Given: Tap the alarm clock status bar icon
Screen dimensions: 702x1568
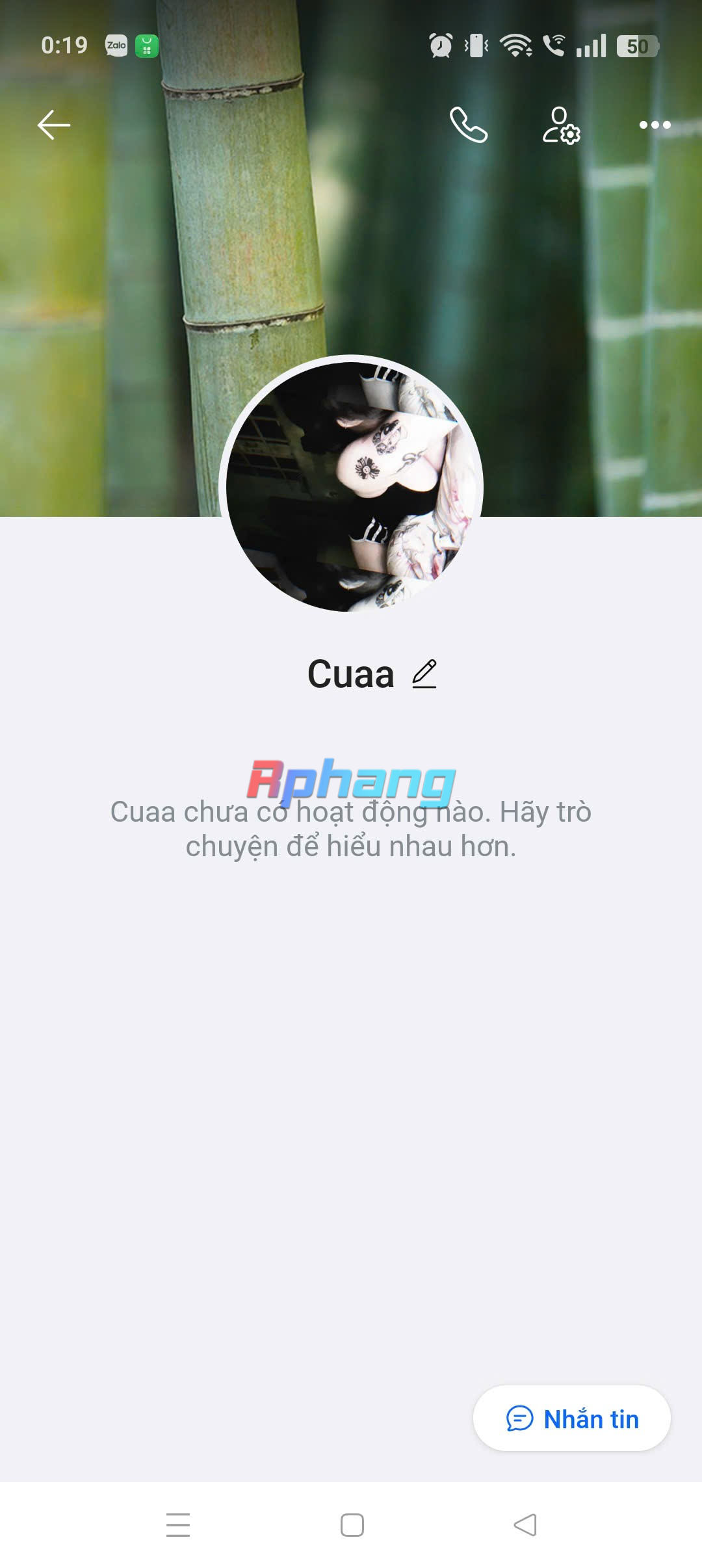Looking at the screenshot, I should 439,46.
